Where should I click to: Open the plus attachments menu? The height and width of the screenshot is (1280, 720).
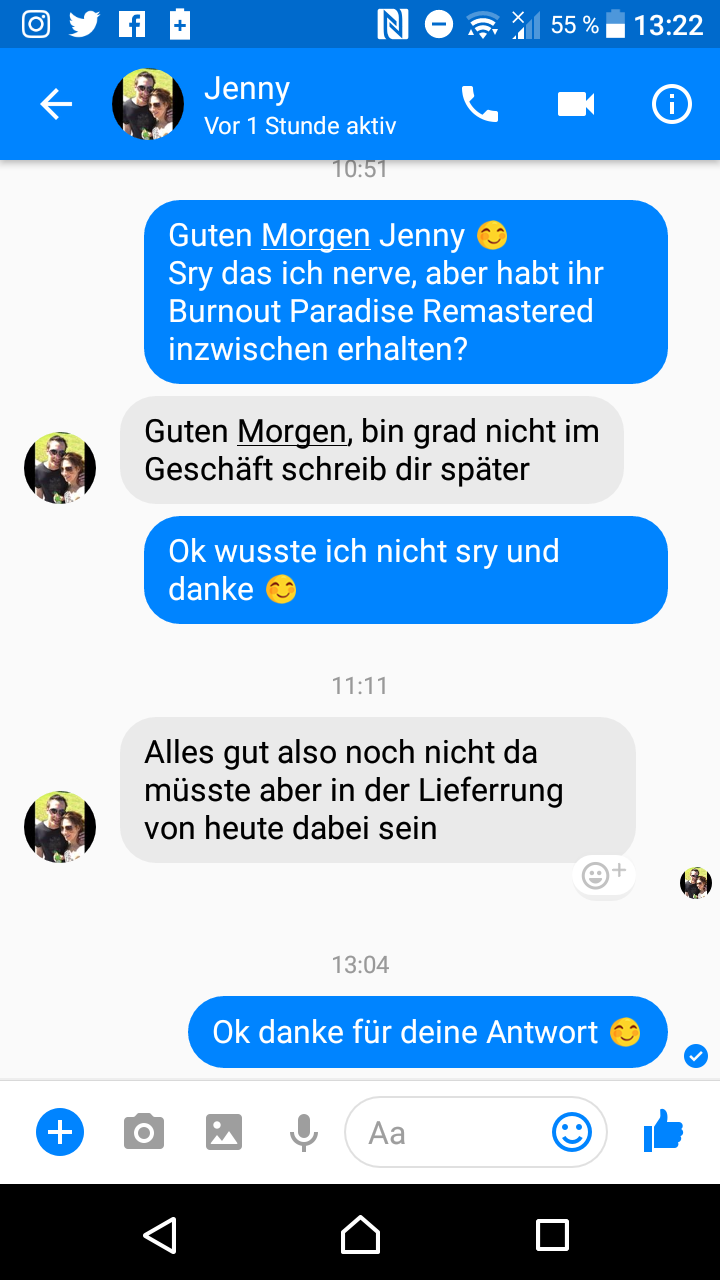(60, 1132)
